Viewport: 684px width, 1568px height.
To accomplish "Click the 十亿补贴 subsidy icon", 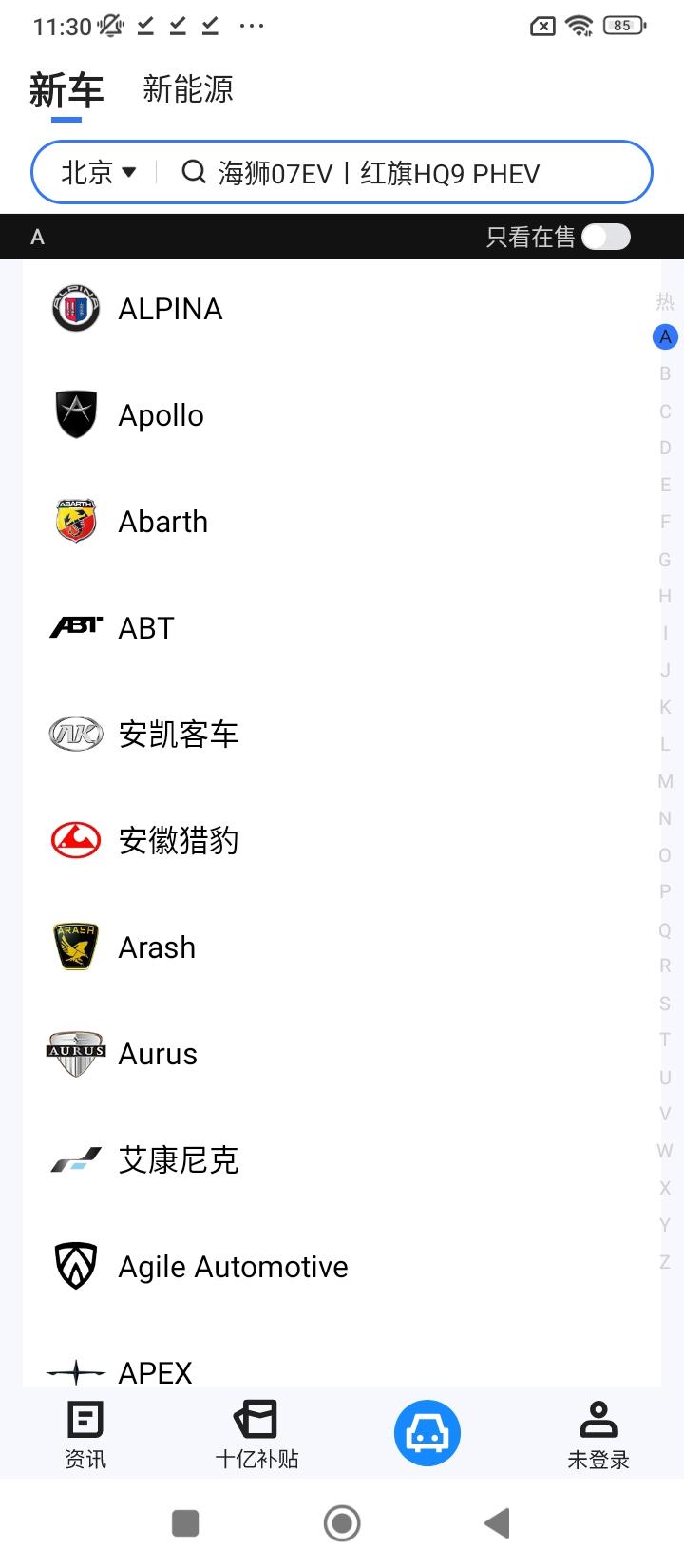I will click(256, 1433).
